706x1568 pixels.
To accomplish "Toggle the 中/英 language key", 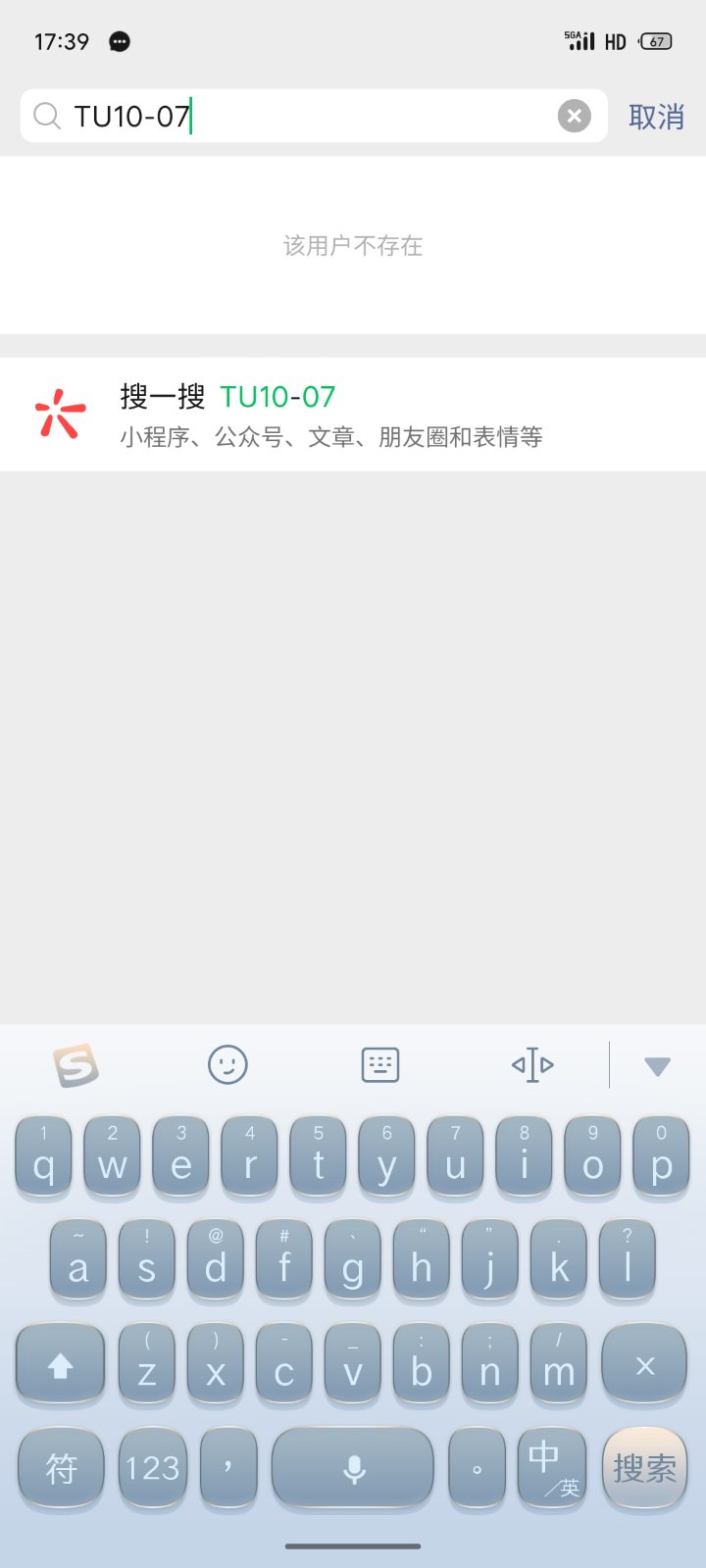I will pos(552,1467).
